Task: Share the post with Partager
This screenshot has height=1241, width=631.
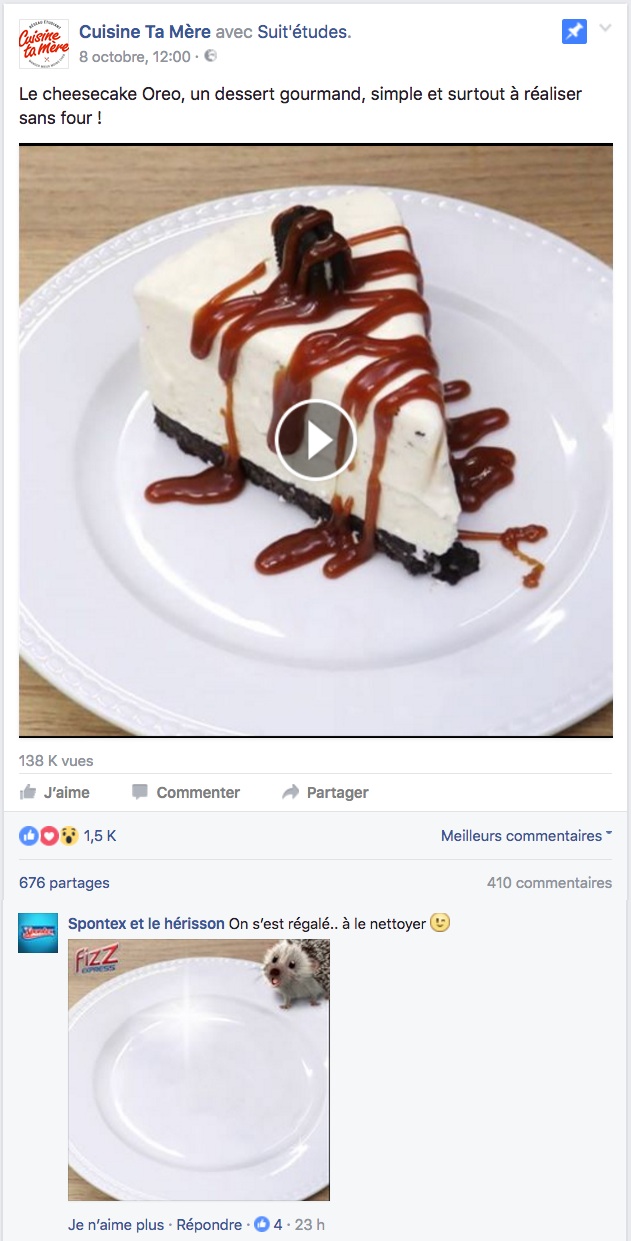Action: 325,792
